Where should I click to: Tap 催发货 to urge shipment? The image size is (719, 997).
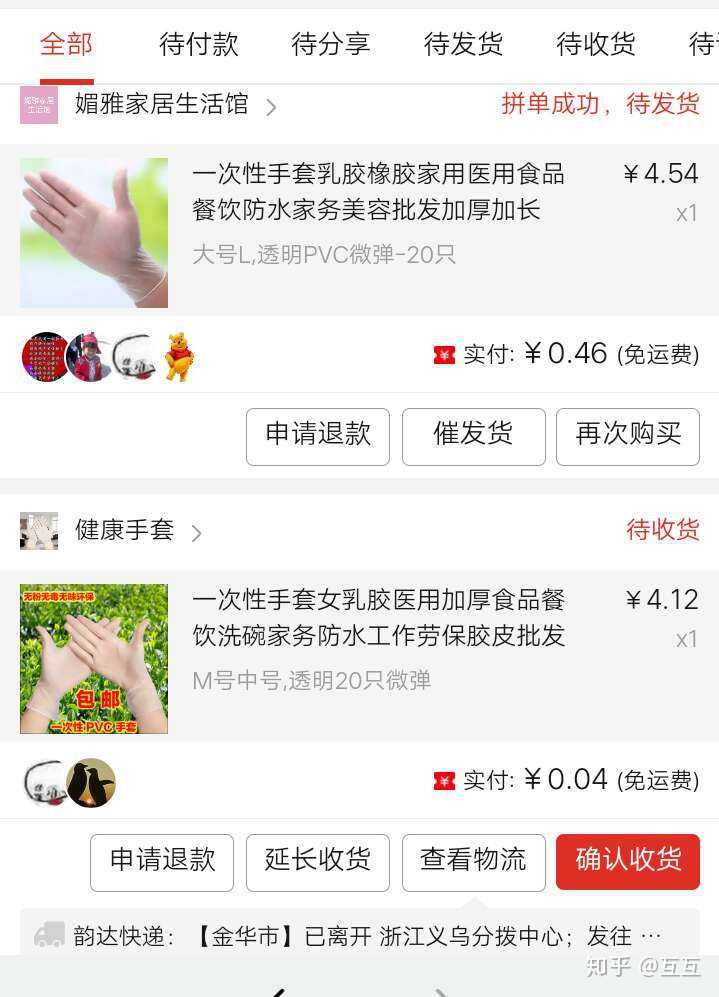click(x=473, y=436)
